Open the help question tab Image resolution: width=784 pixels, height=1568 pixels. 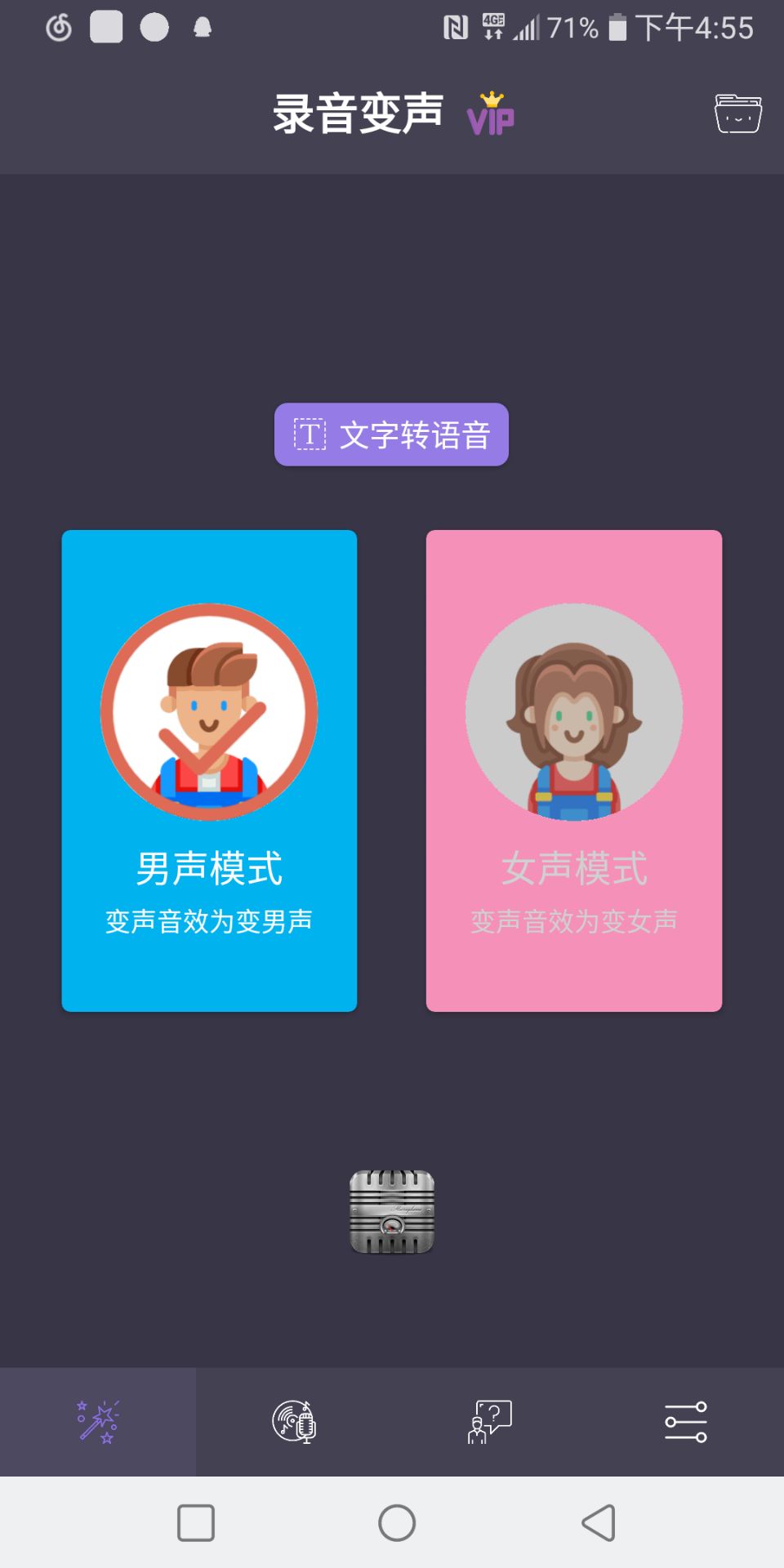489,1422
